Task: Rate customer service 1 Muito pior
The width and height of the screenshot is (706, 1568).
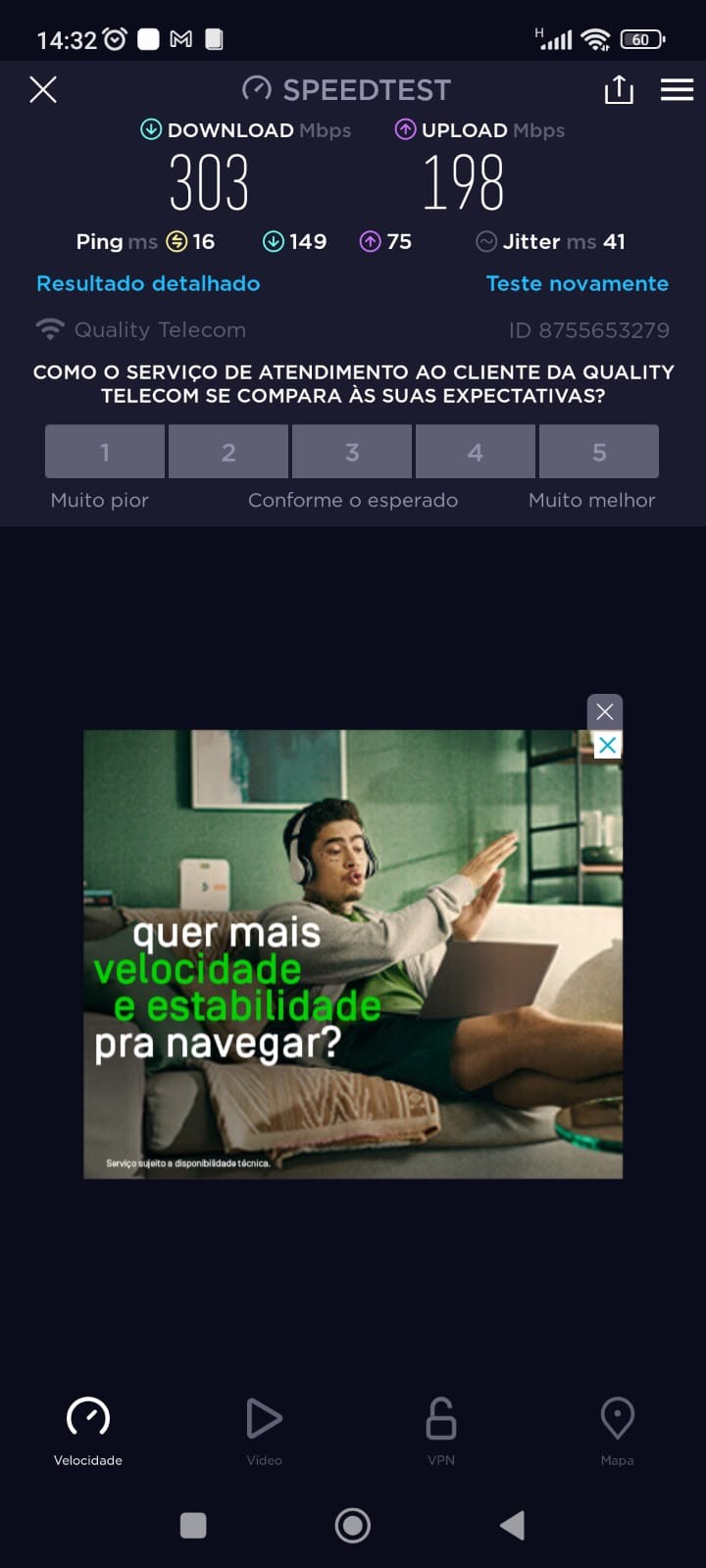Action: pos(105,452)
